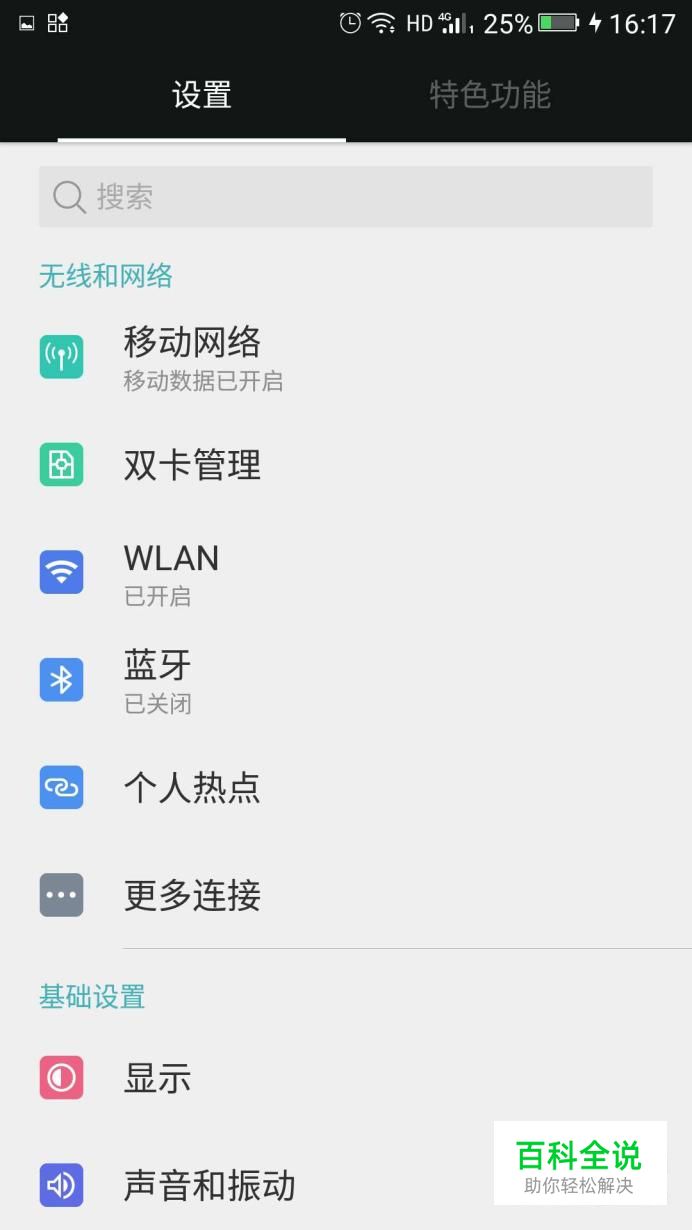Tap the 搜索 search box
This screenshot has height=1230, width=692.
click(345, 197)
